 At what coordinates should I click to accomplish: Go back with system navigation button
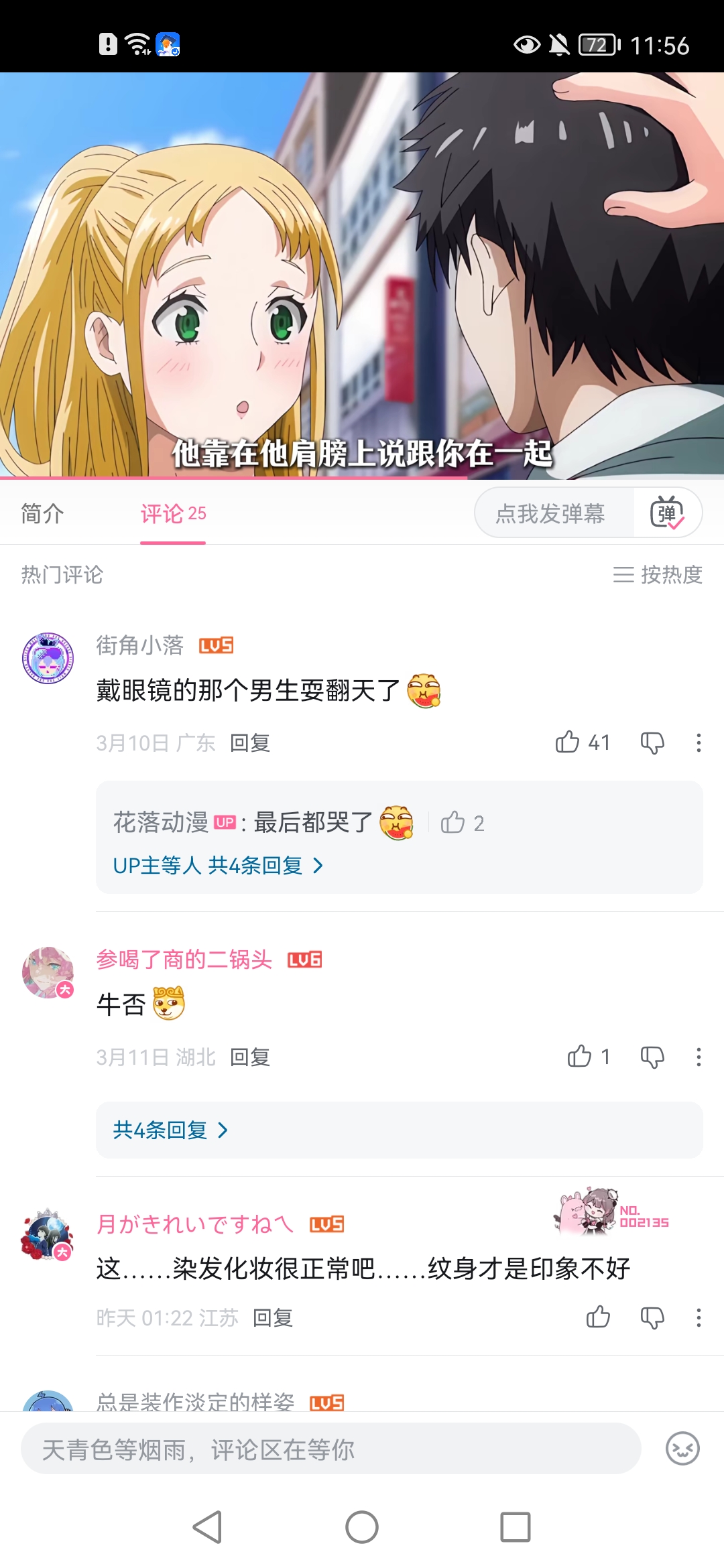coord(207,1527)
